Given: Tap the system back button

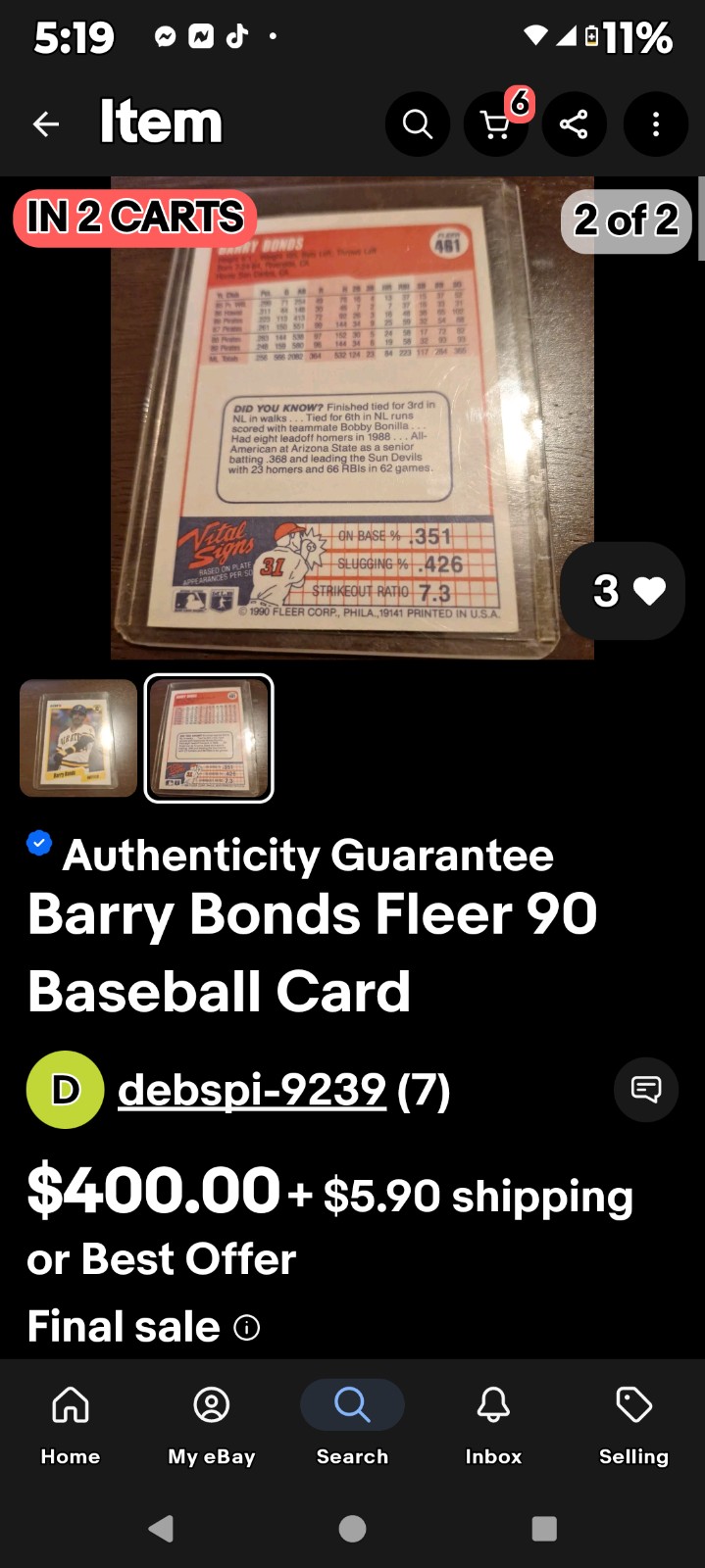Looking at the screenshot, I should click(x=162, y=1529).
